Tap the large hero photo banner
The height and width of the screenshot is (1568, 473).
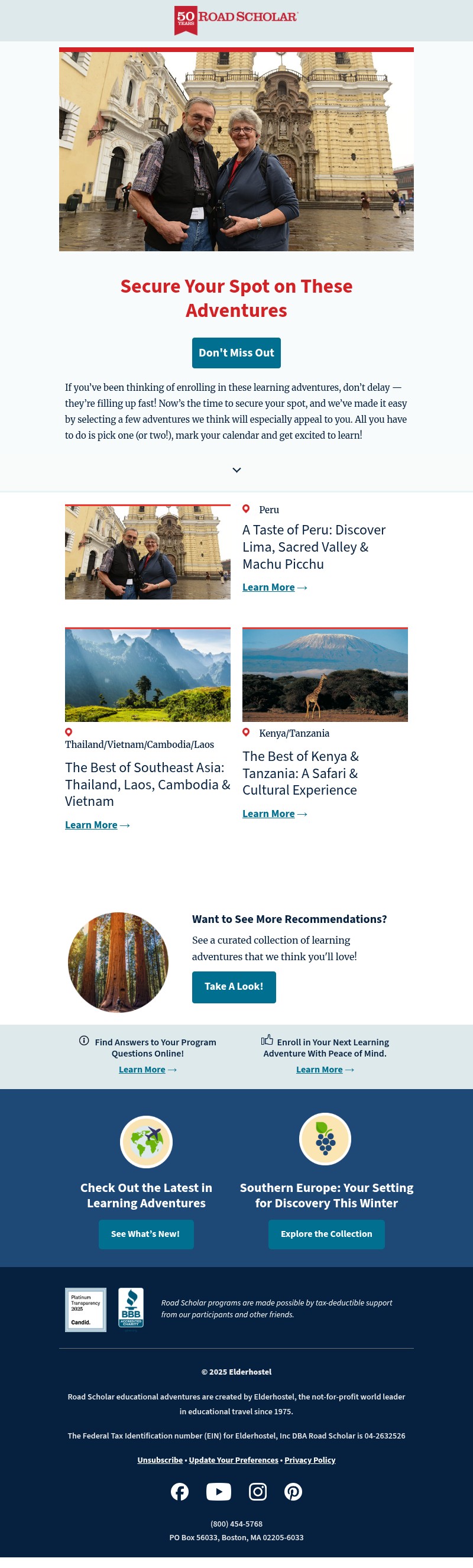(x=236, y=151)
